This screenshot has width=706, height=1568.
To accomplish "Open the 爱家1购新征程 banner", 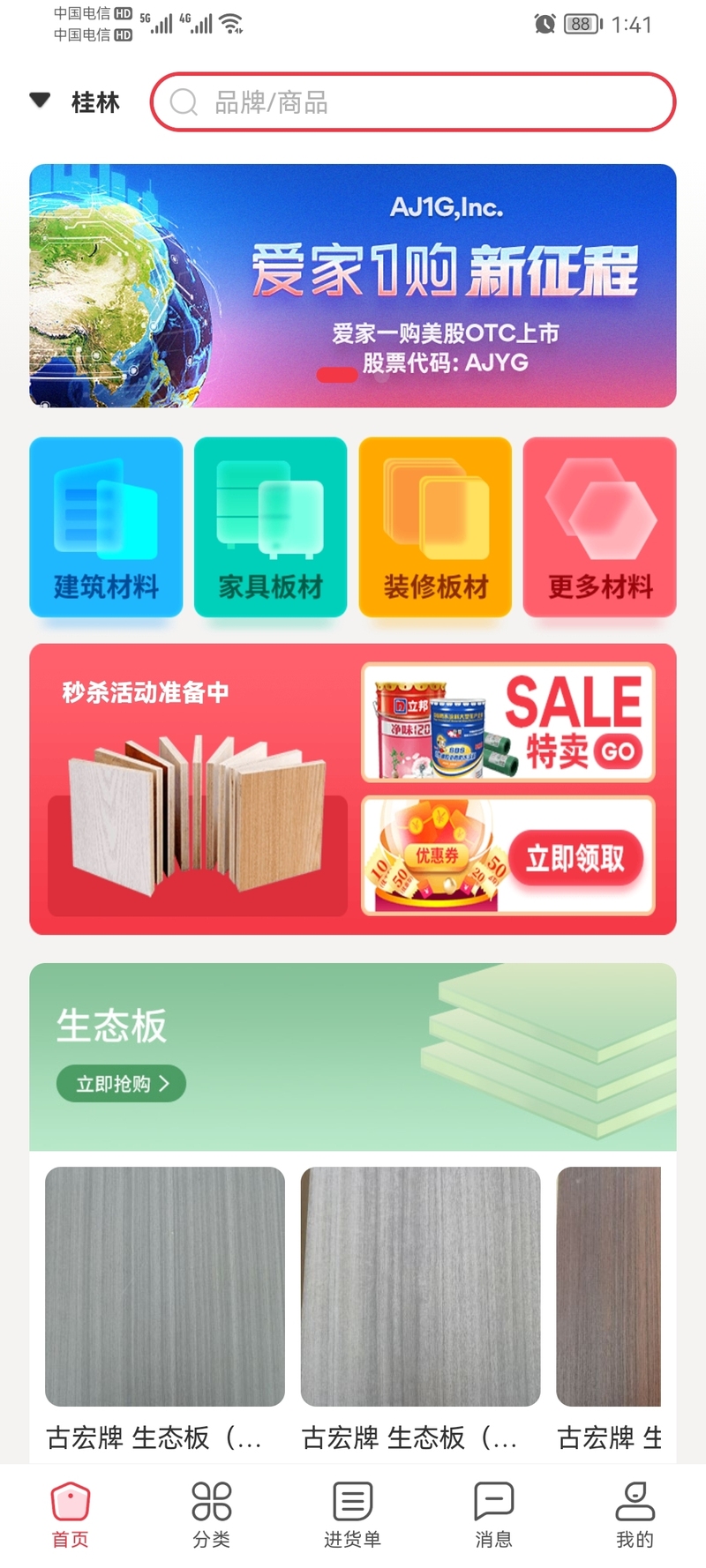I will point(353,285).
